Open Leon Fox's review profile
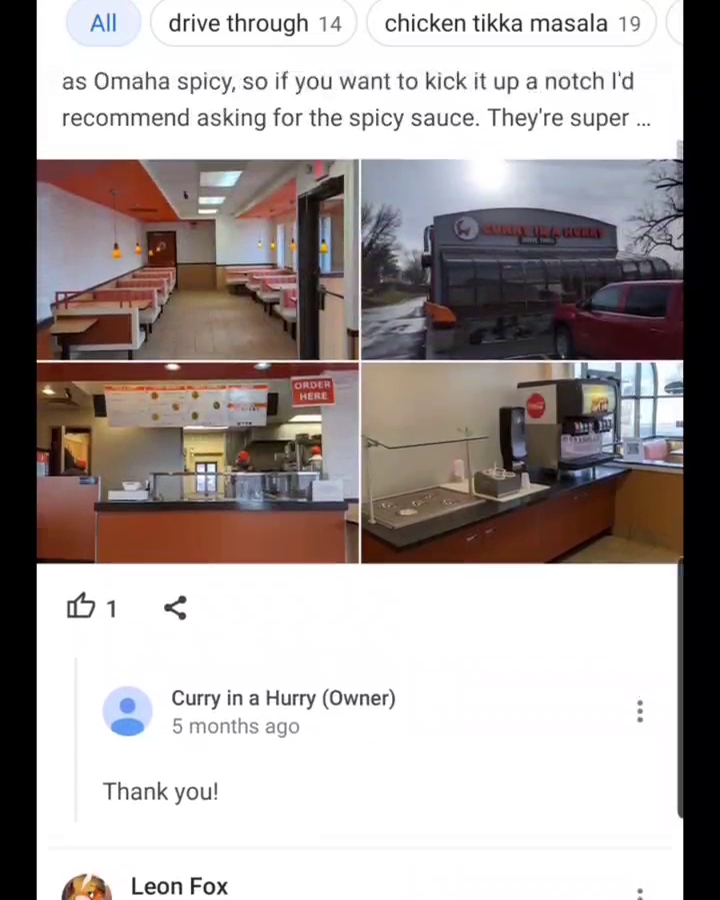This screenshot has height=900, width=720. click(x=179, y=886)
